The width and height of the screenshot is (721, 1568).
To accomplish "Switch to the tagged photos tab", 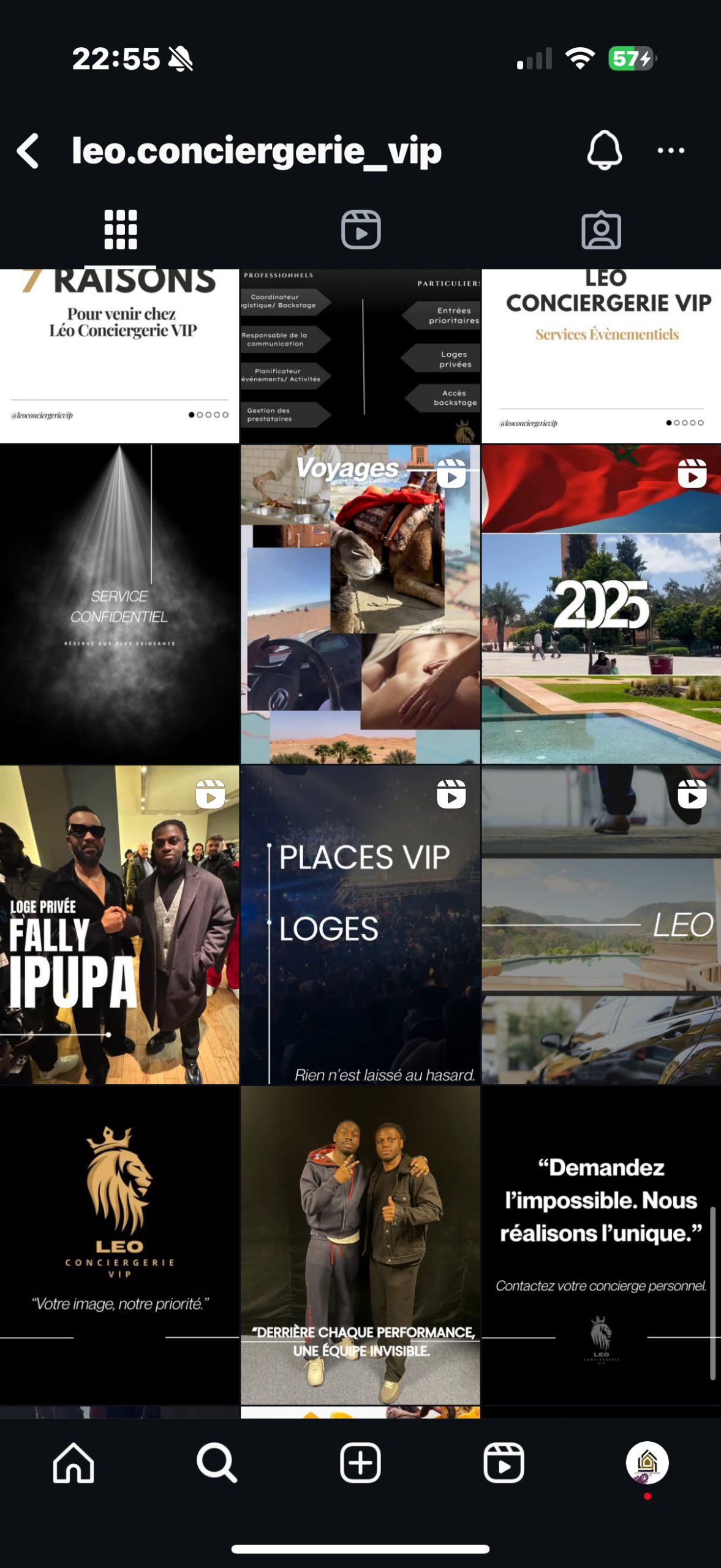I will [x=600, y=230].
